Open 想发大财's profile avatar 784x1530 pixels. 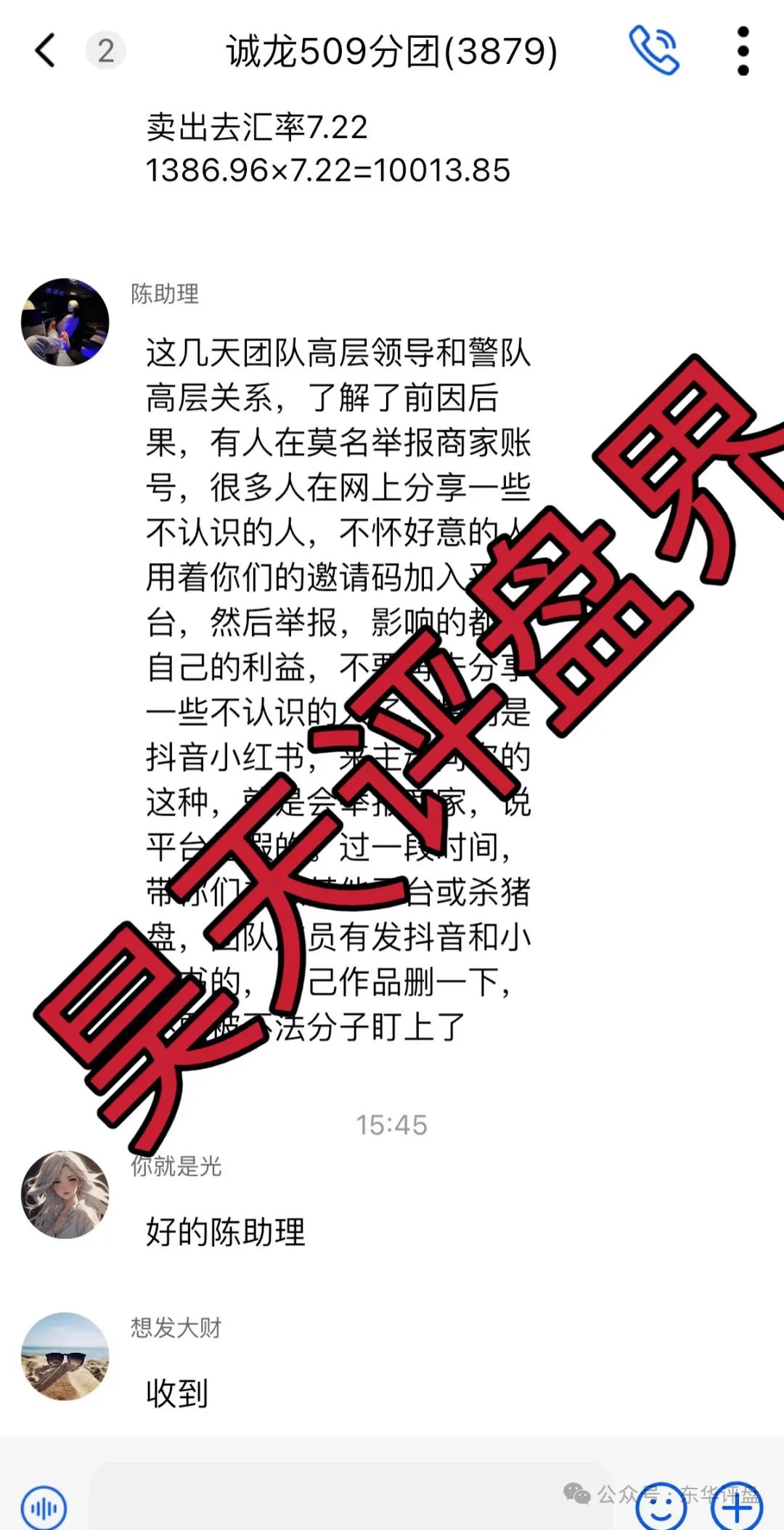[65, 1356]
